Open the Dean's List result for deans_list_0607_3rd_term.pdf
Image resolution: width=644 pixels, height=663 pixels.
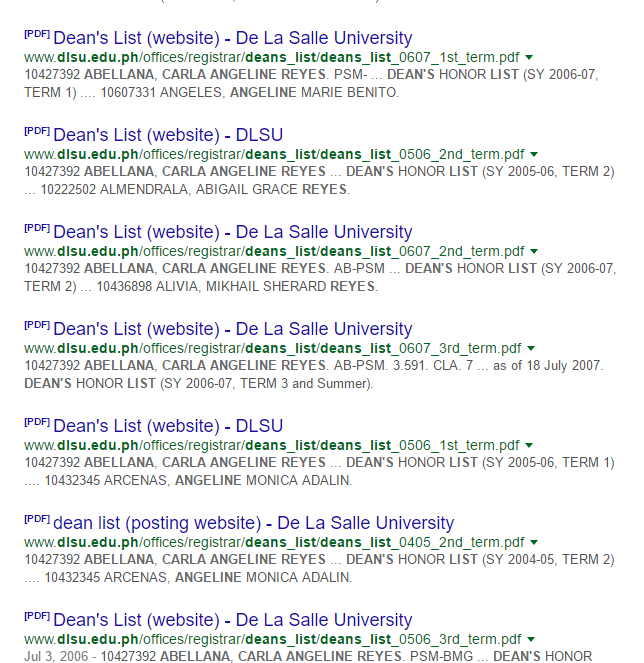(x=232, y=329)
